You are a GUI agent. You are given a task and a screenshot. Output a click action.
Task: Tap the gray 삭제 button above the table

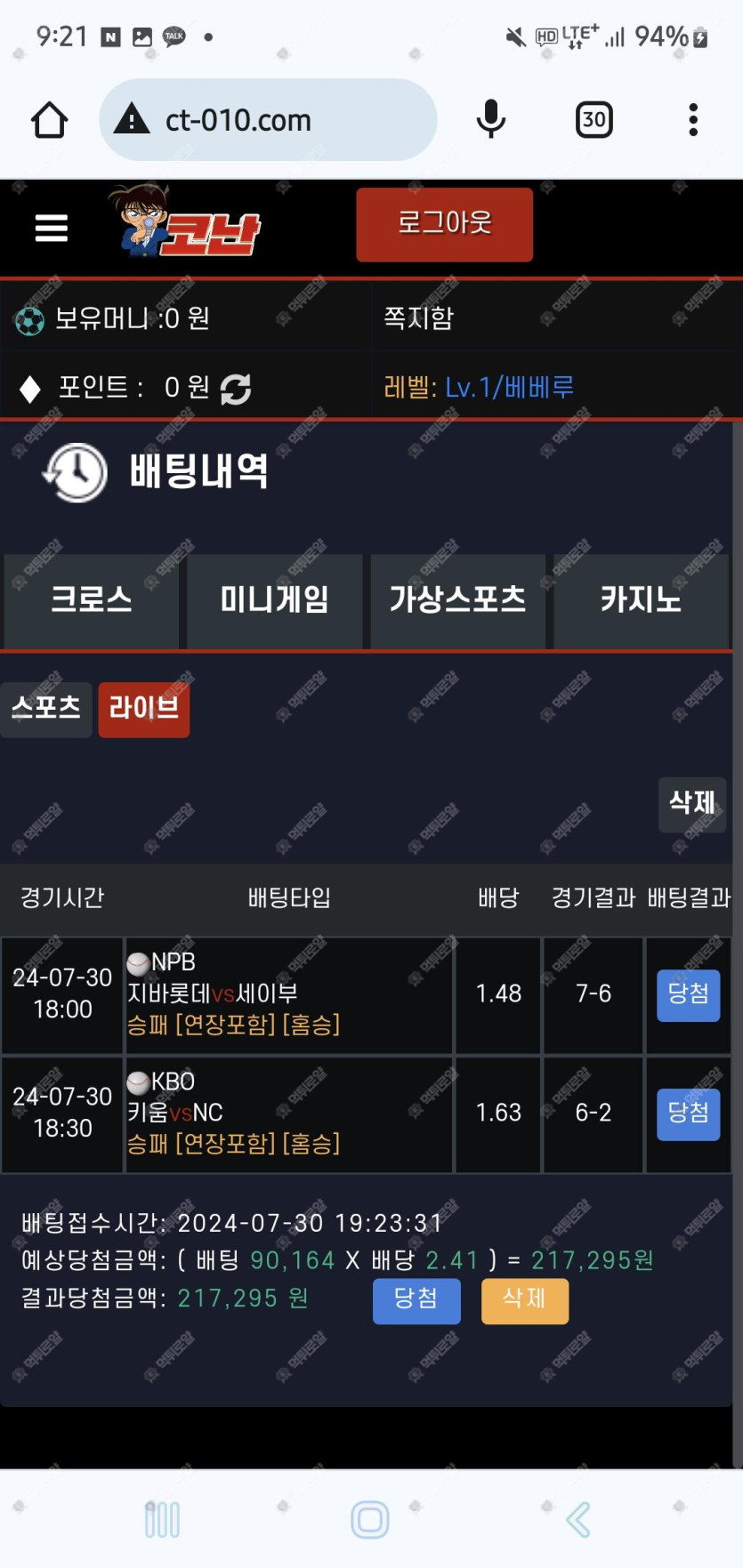691,804
